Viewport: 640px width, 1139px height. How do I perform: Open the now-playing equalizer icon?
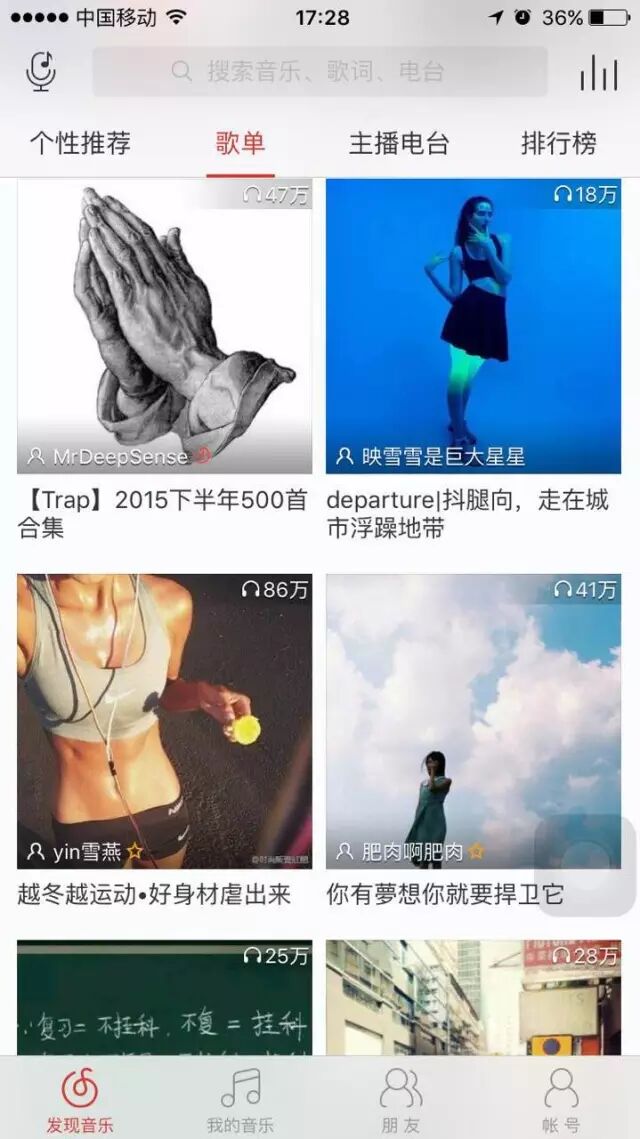pos(598,72)
